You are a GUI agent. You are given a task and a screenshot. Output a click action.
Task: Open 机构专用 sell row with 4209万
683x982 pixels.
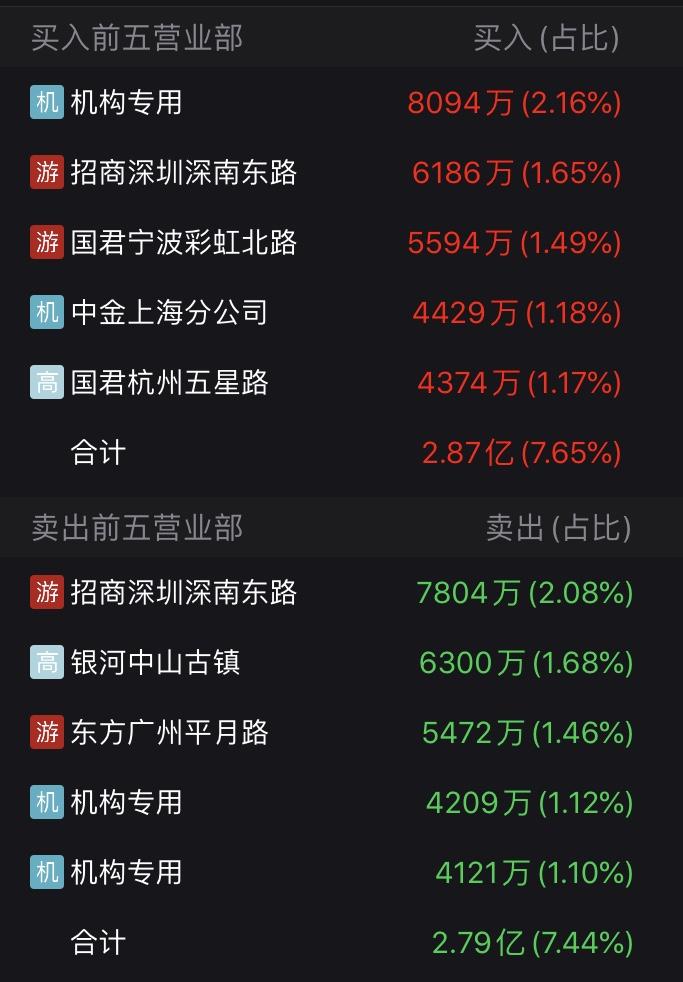click(x=126, y=802)
